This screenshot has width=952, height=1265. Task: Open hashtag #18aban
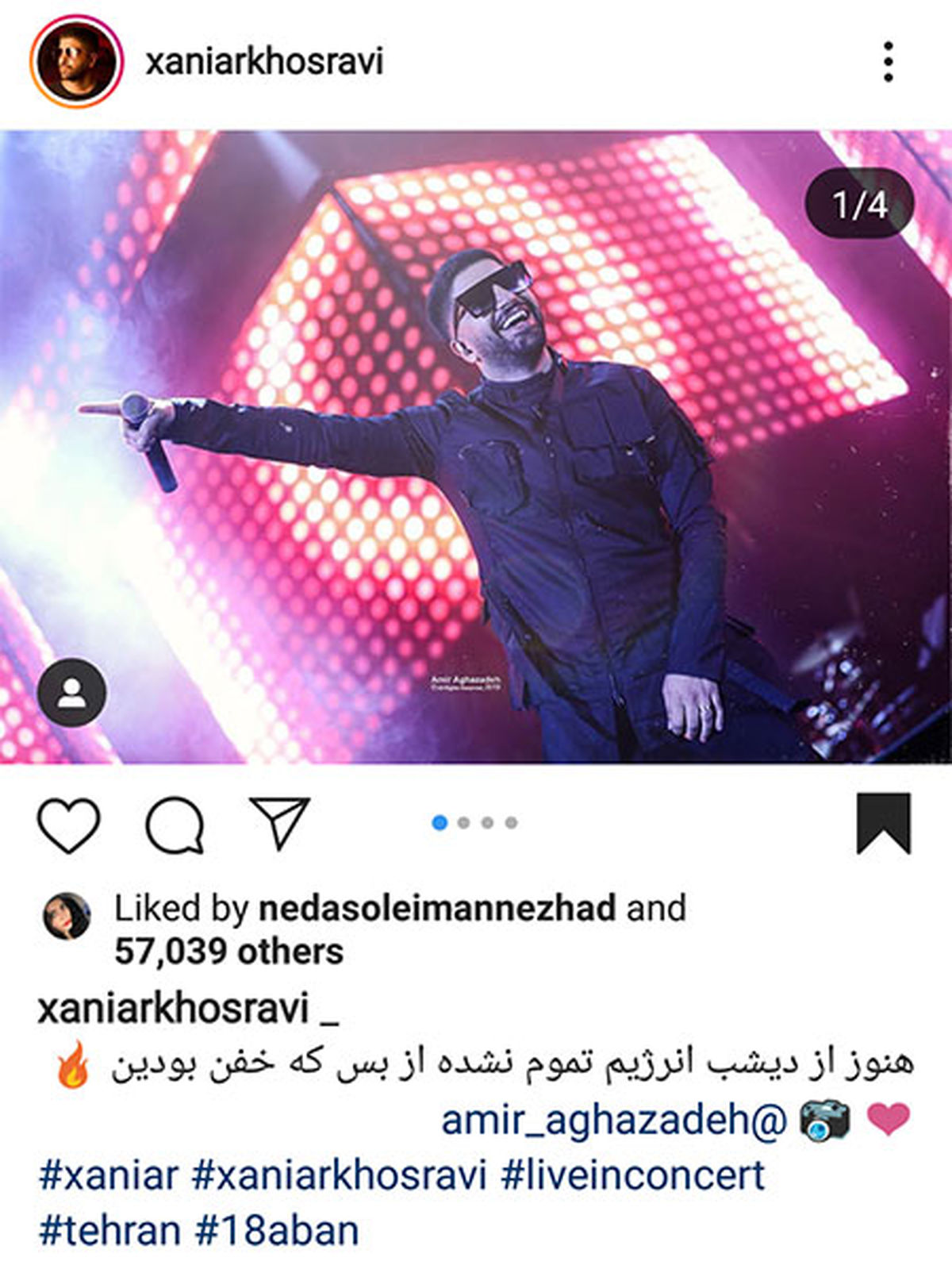pos(278,1231)
